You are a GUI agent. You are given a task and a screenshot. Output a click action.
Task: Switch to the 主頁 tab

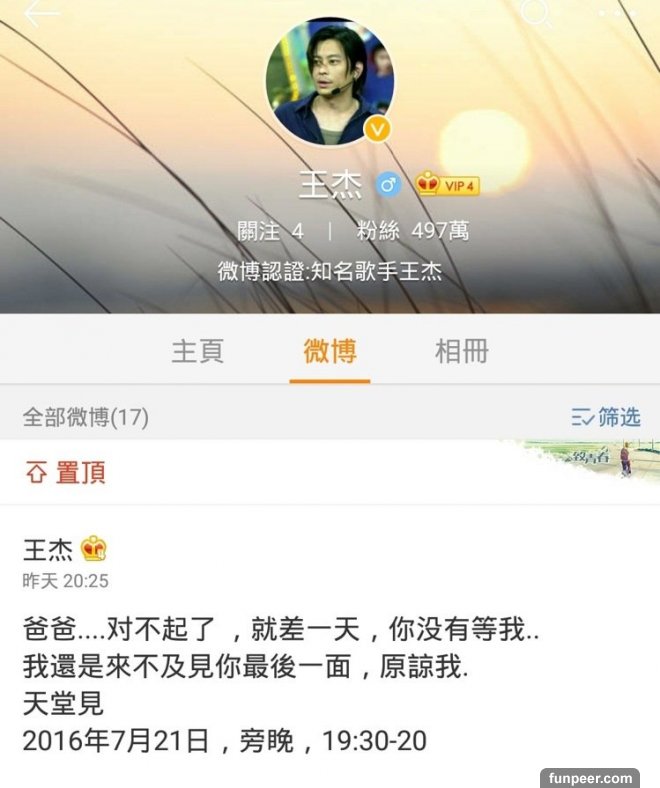(198, 351)
